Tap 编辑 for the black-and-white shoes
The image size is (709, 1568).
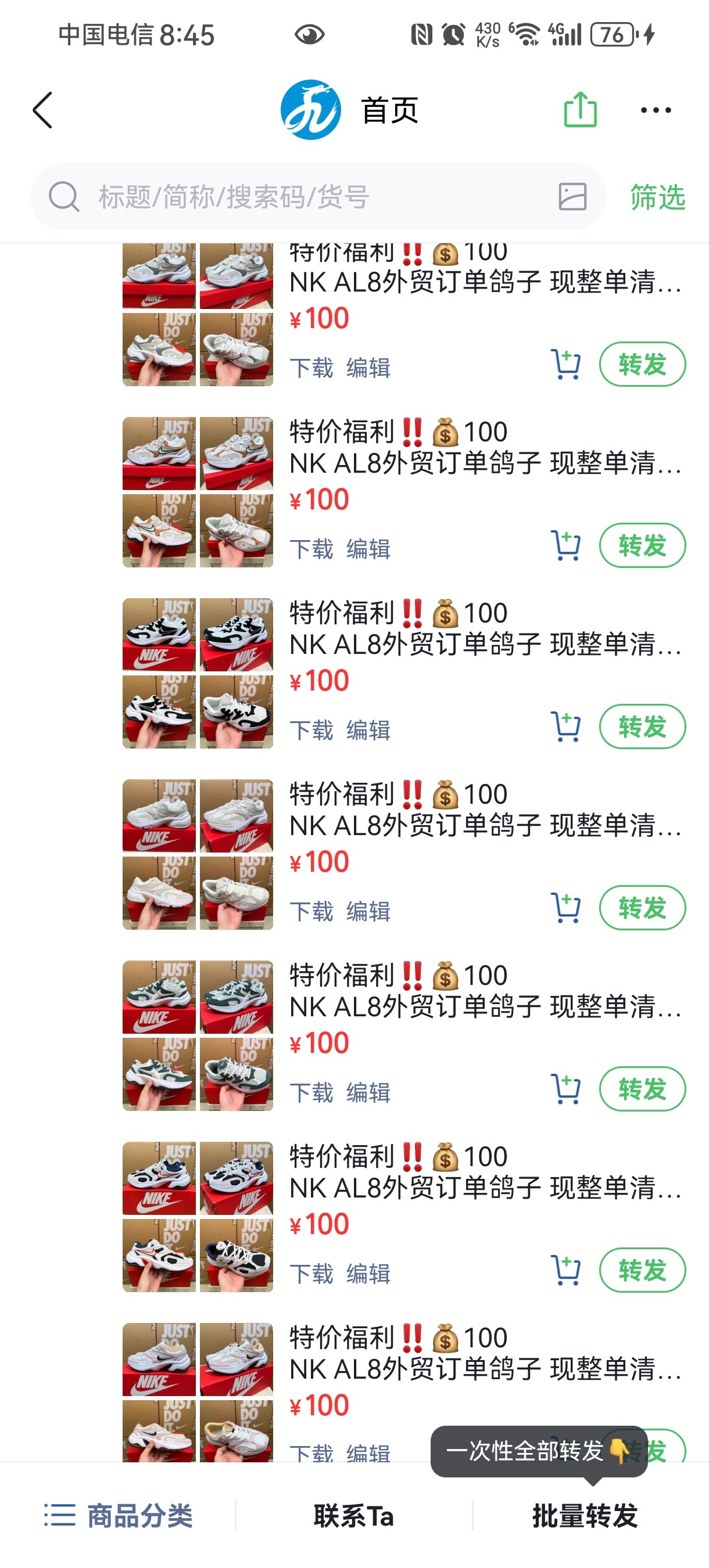click(x=368, y=730)
